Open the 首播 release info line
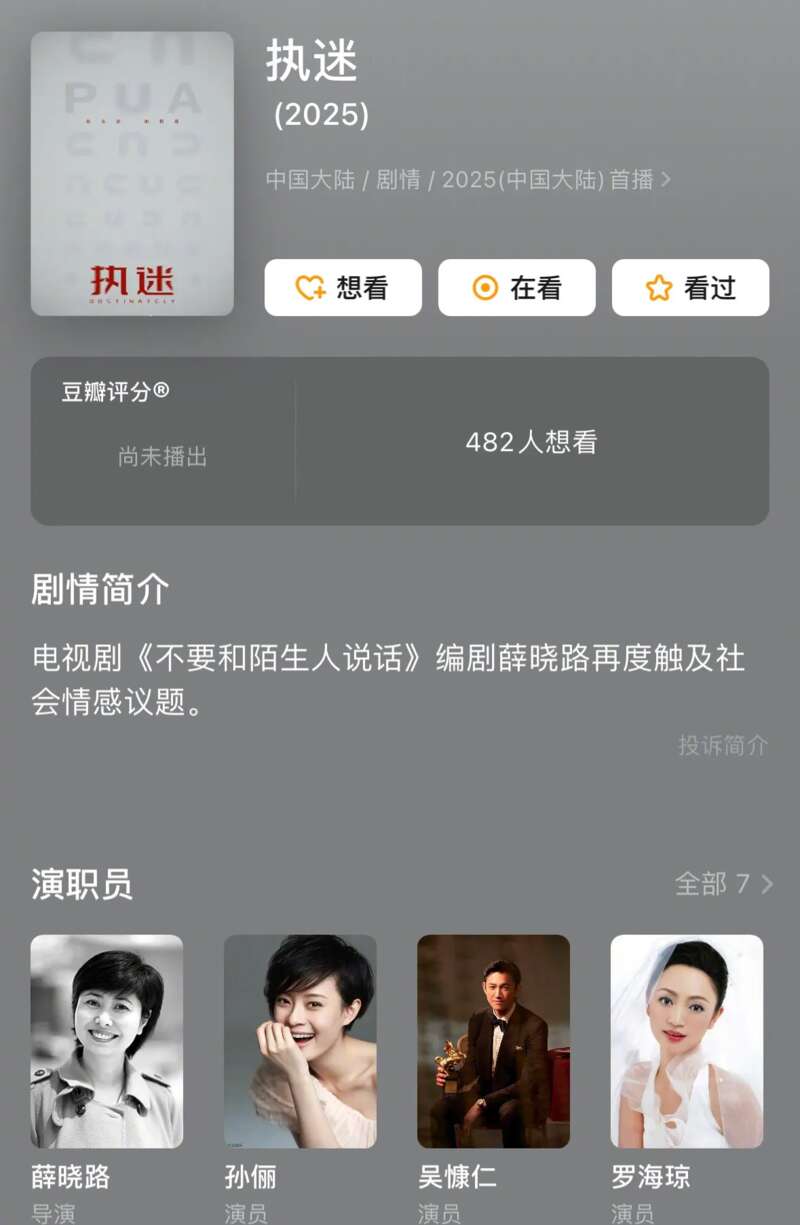The width and height of the screenshot is (800, 1225). (x=468, y=180)
